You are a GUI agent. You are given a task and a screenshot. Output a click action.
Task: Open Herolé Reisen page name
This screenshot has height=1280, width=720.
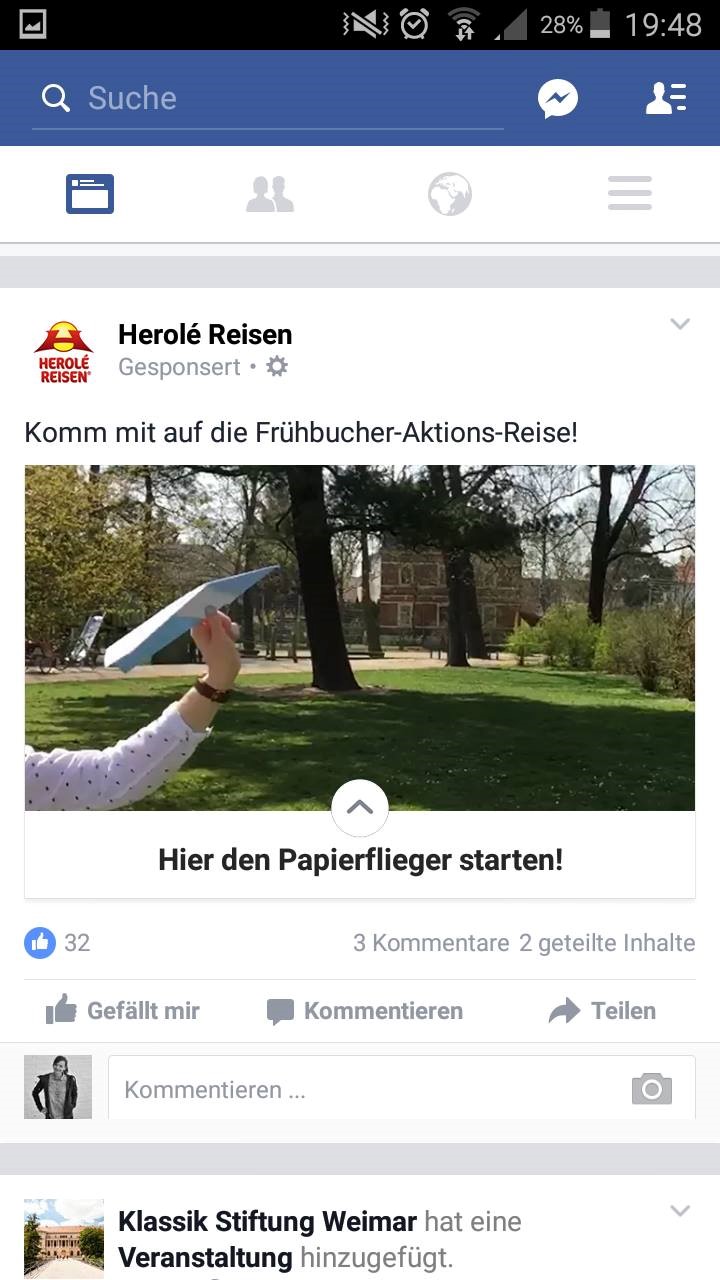tap(205, 334)
